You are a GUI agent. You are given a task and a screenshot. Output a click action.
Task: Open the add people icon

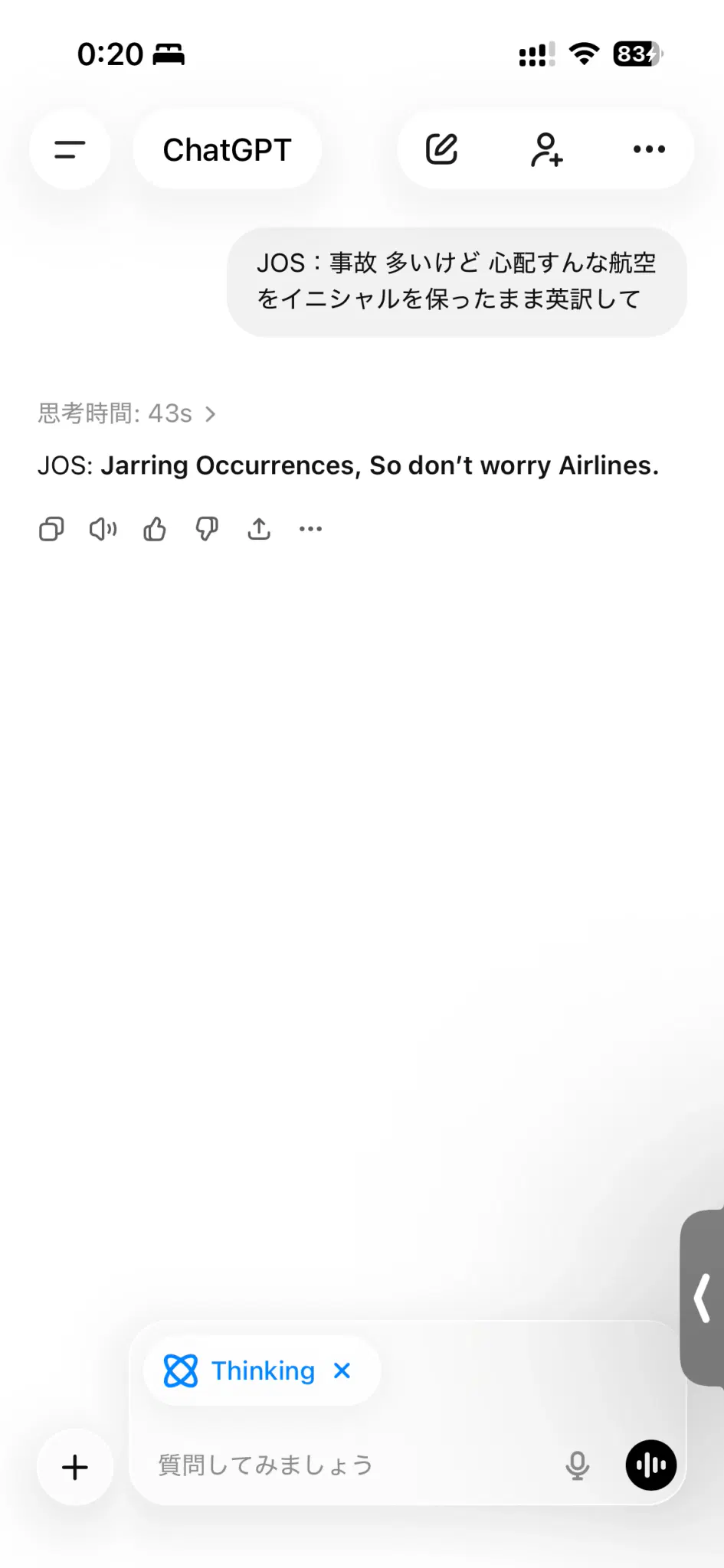(546, 149)
